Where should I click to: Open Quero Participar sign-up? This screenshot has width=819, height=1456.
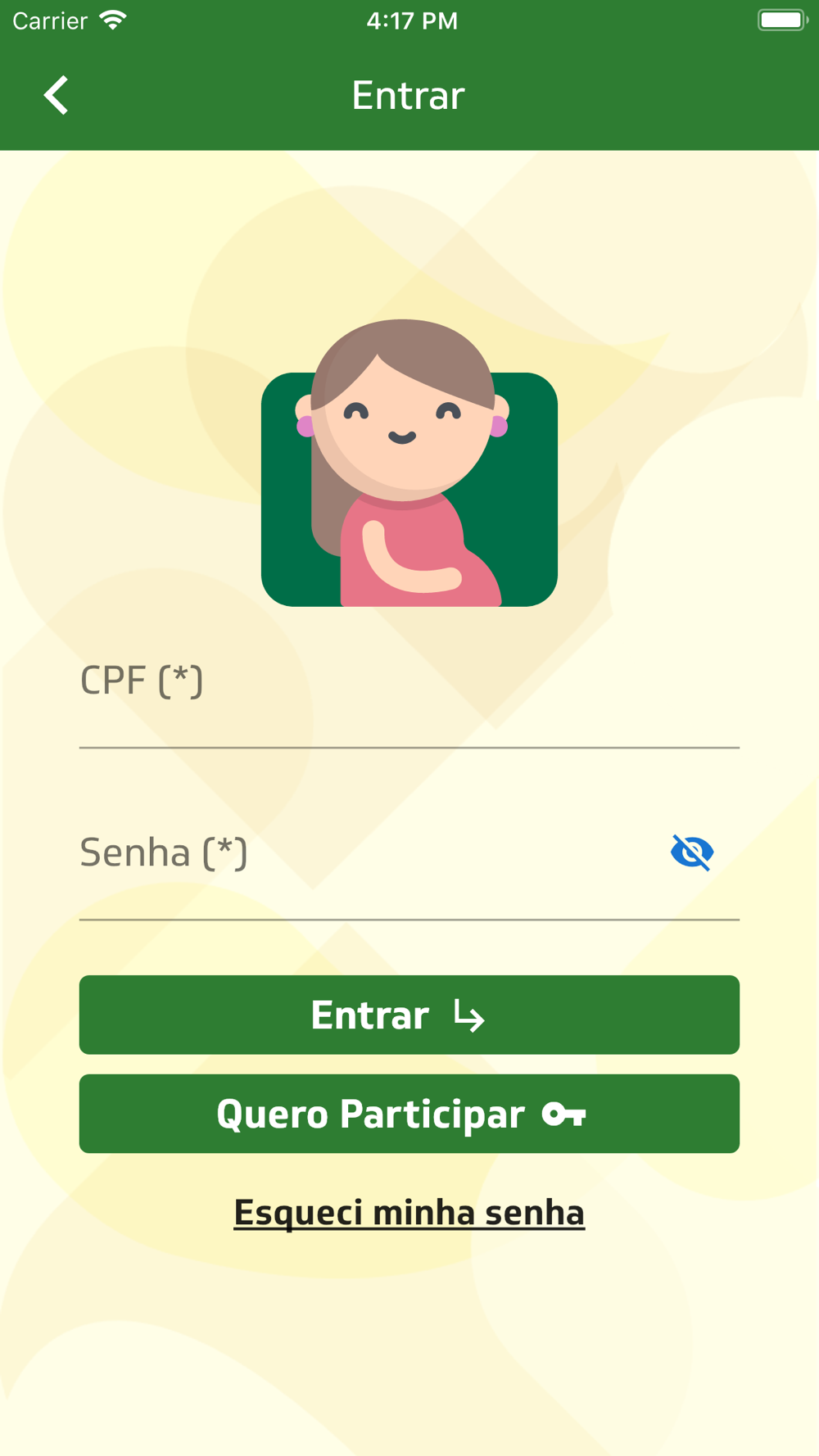point(409,1114)
